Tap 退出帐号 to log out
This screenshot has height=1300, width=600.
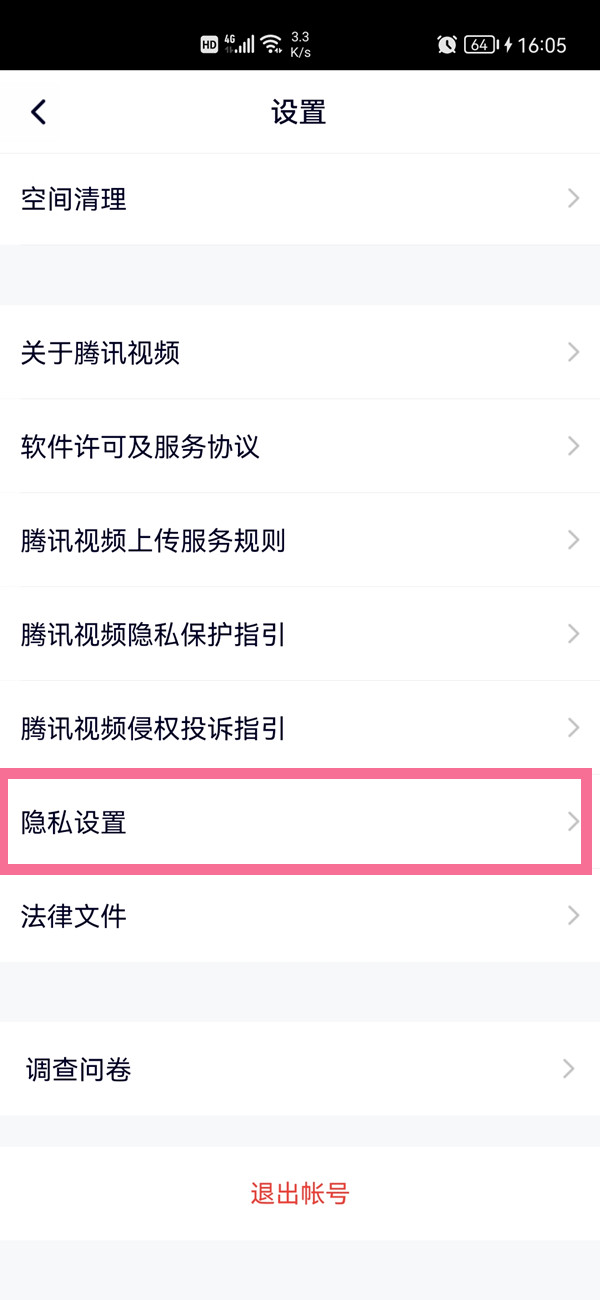(300, 1193)
